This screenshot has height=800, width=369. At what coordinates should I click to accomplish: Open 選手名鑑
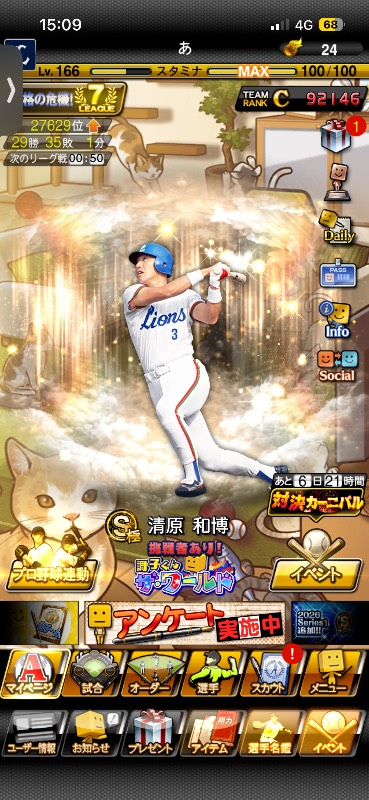click(271, 733)
